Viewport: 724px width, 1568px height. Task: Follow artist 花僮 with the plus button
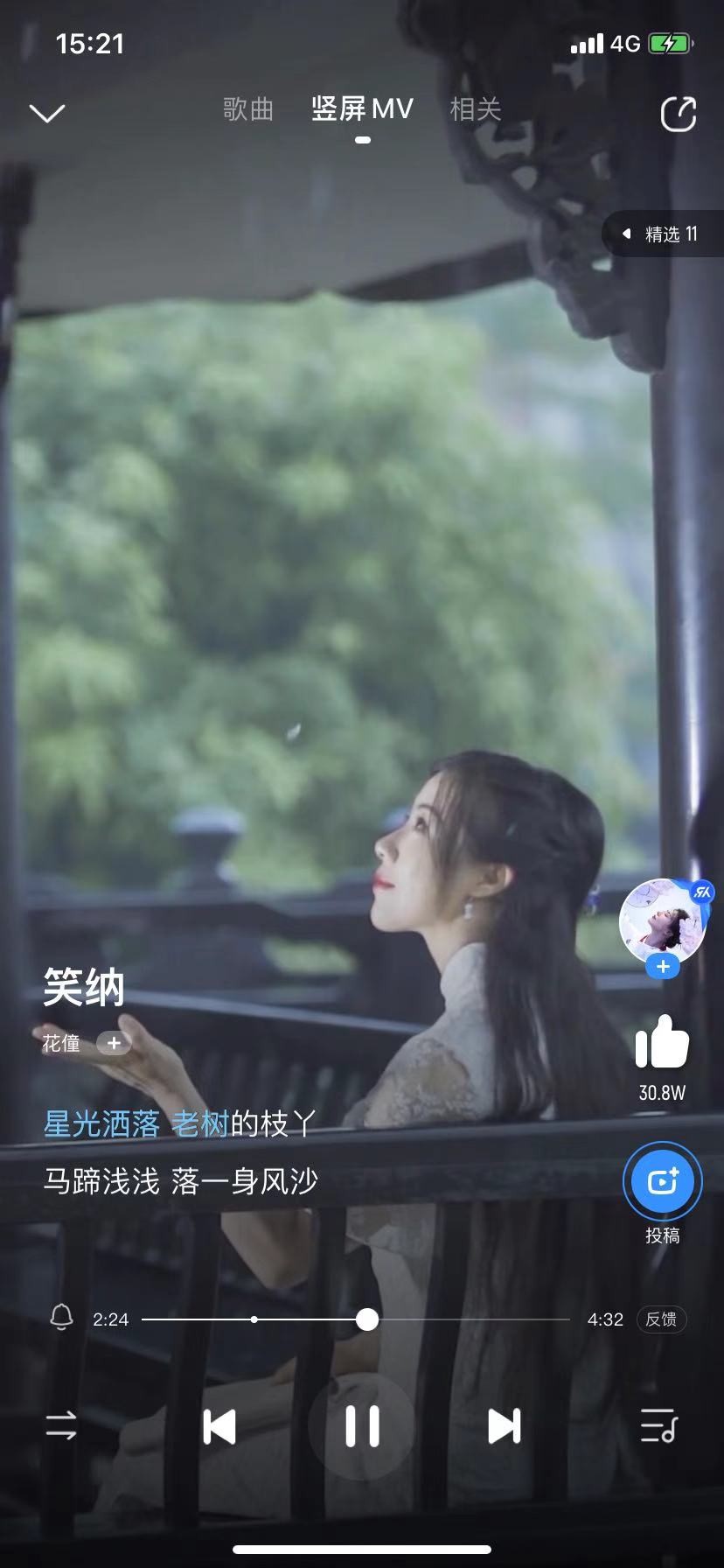(114, 1042)
